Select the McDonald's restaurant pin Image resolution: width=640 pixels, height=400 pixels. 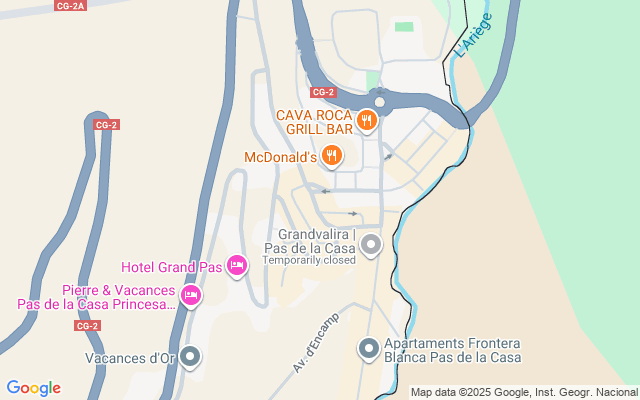(332, 156)
